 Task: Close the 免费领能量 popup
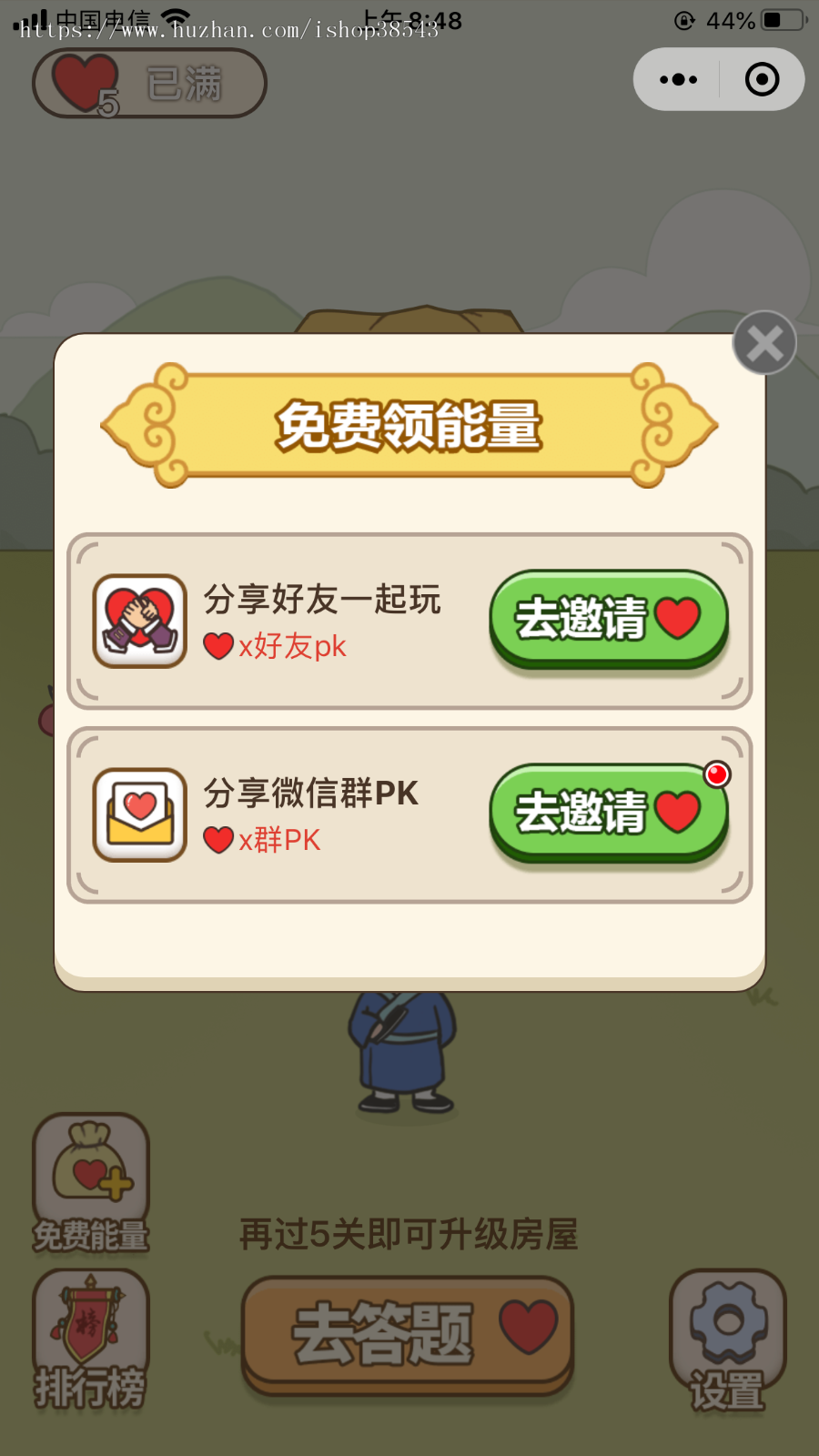click(764, 343)
